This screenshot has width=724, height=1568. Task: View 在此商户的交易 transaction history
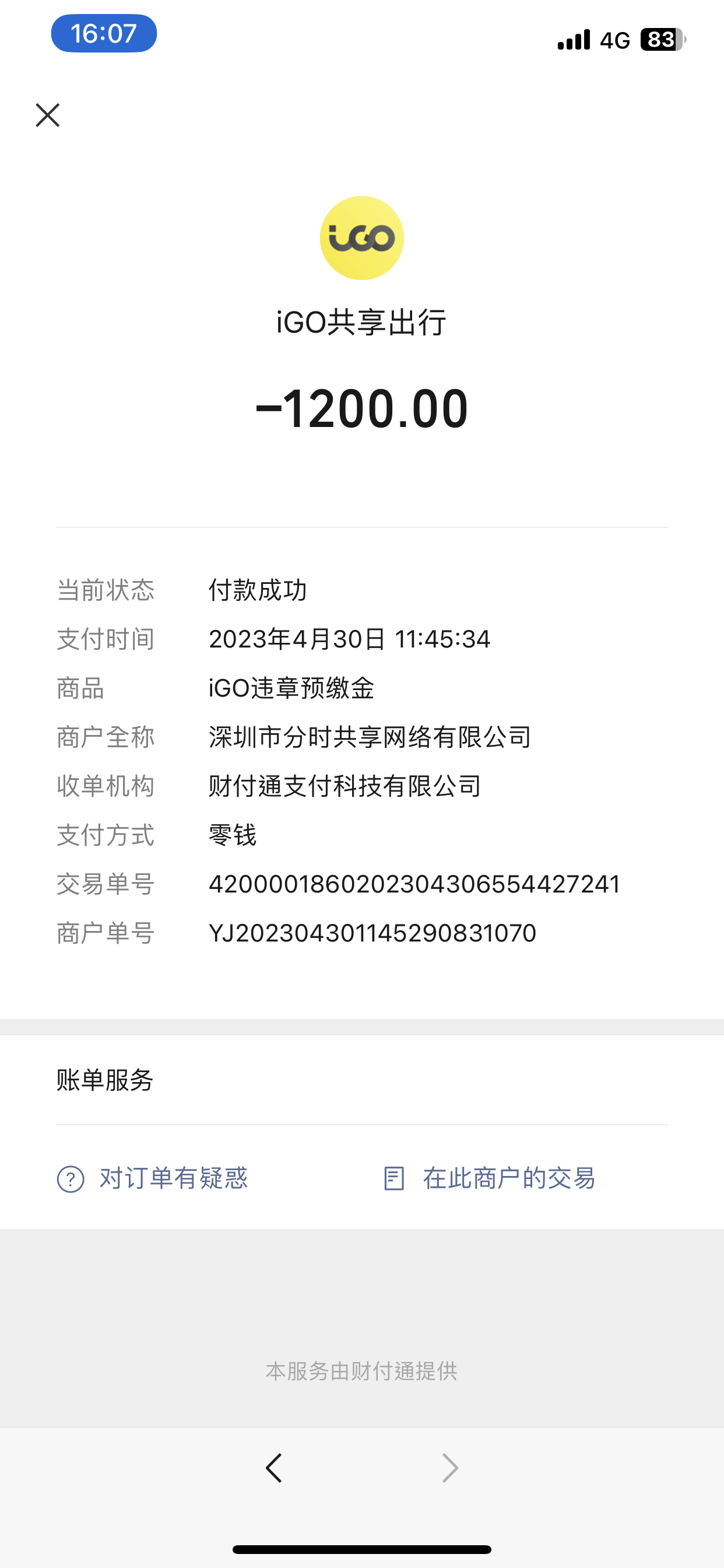[489, 1178]
